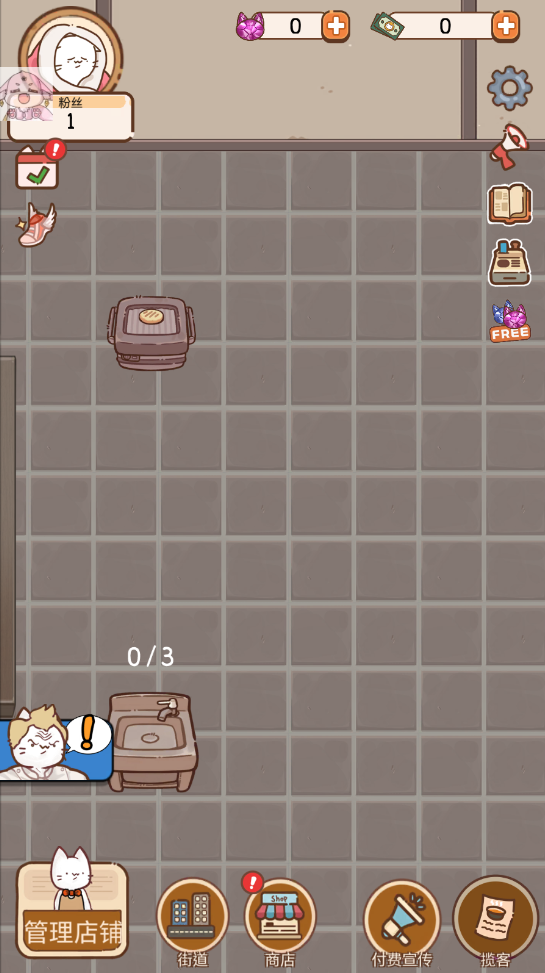Add gems with the plus button
545x973 pixels.
335,26
